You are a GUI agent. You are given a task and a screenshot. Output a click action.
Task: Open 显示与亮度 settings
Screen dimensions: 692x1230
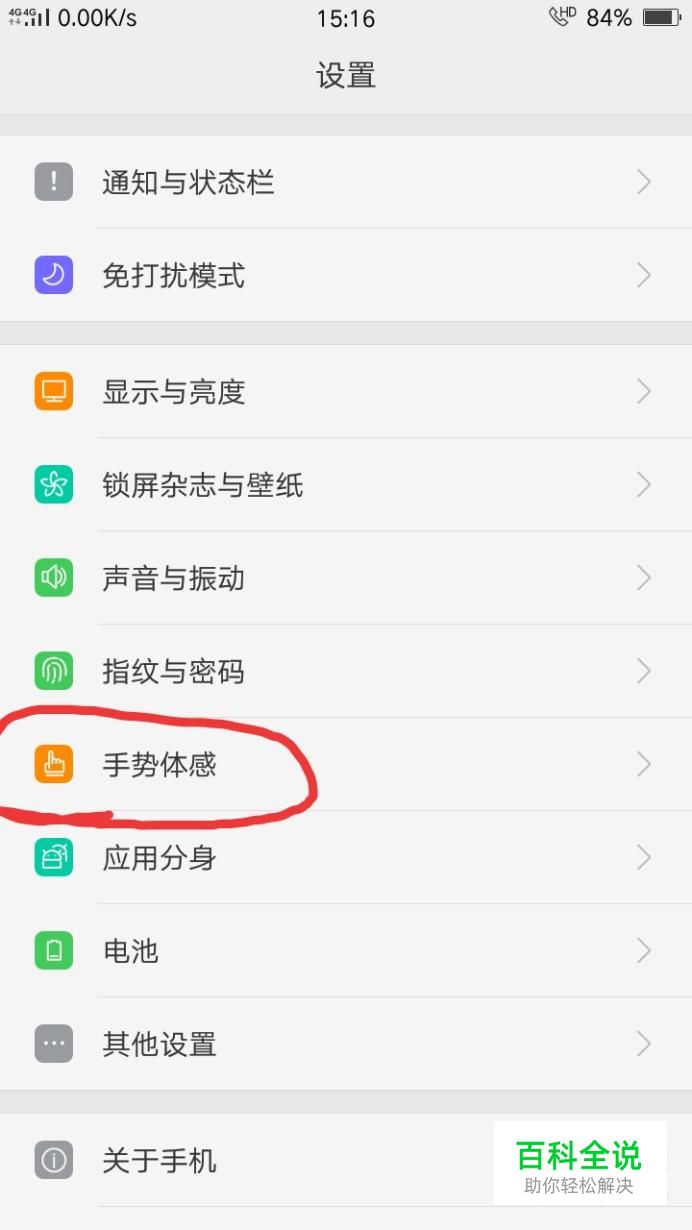(345, 391)
